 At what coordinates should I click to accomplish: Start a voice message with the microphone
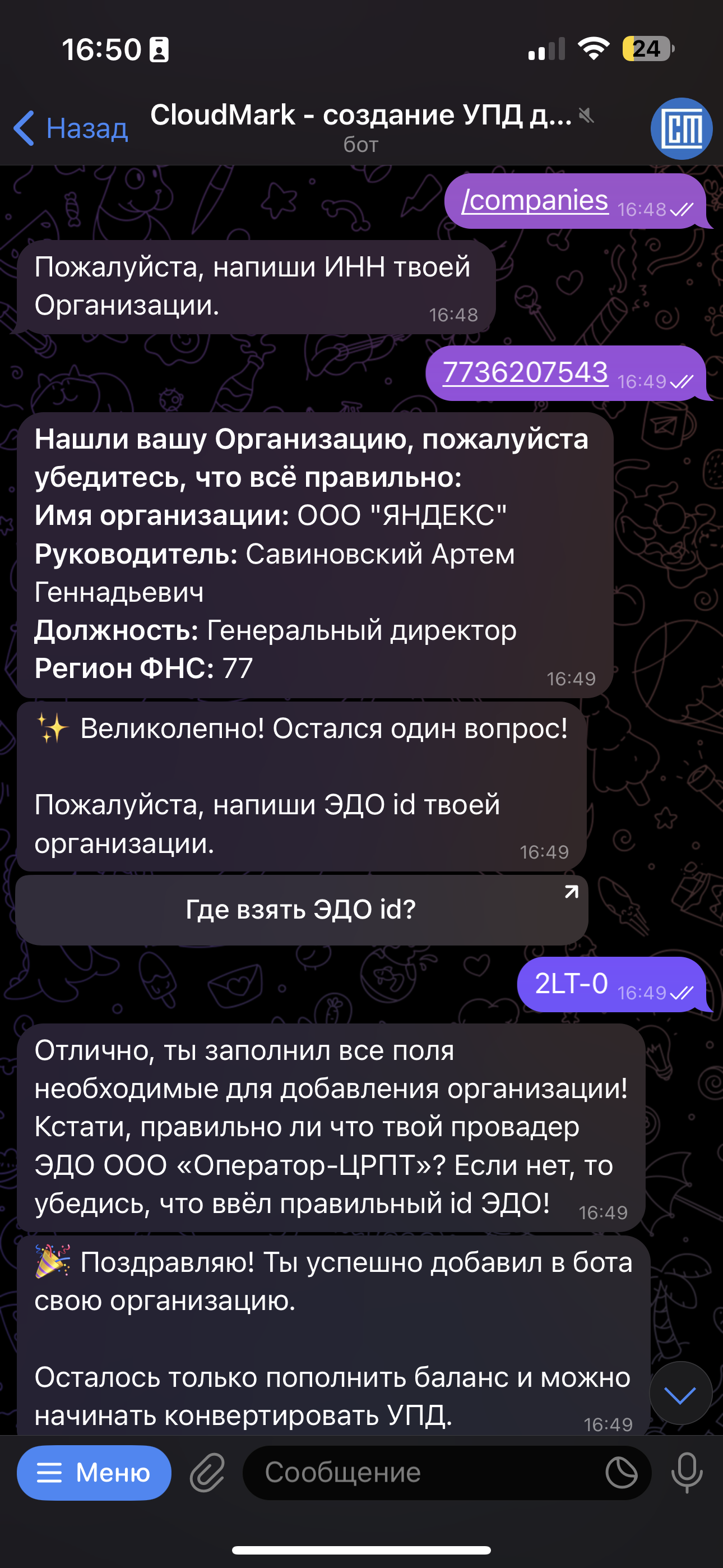[x=687, y=1473]
